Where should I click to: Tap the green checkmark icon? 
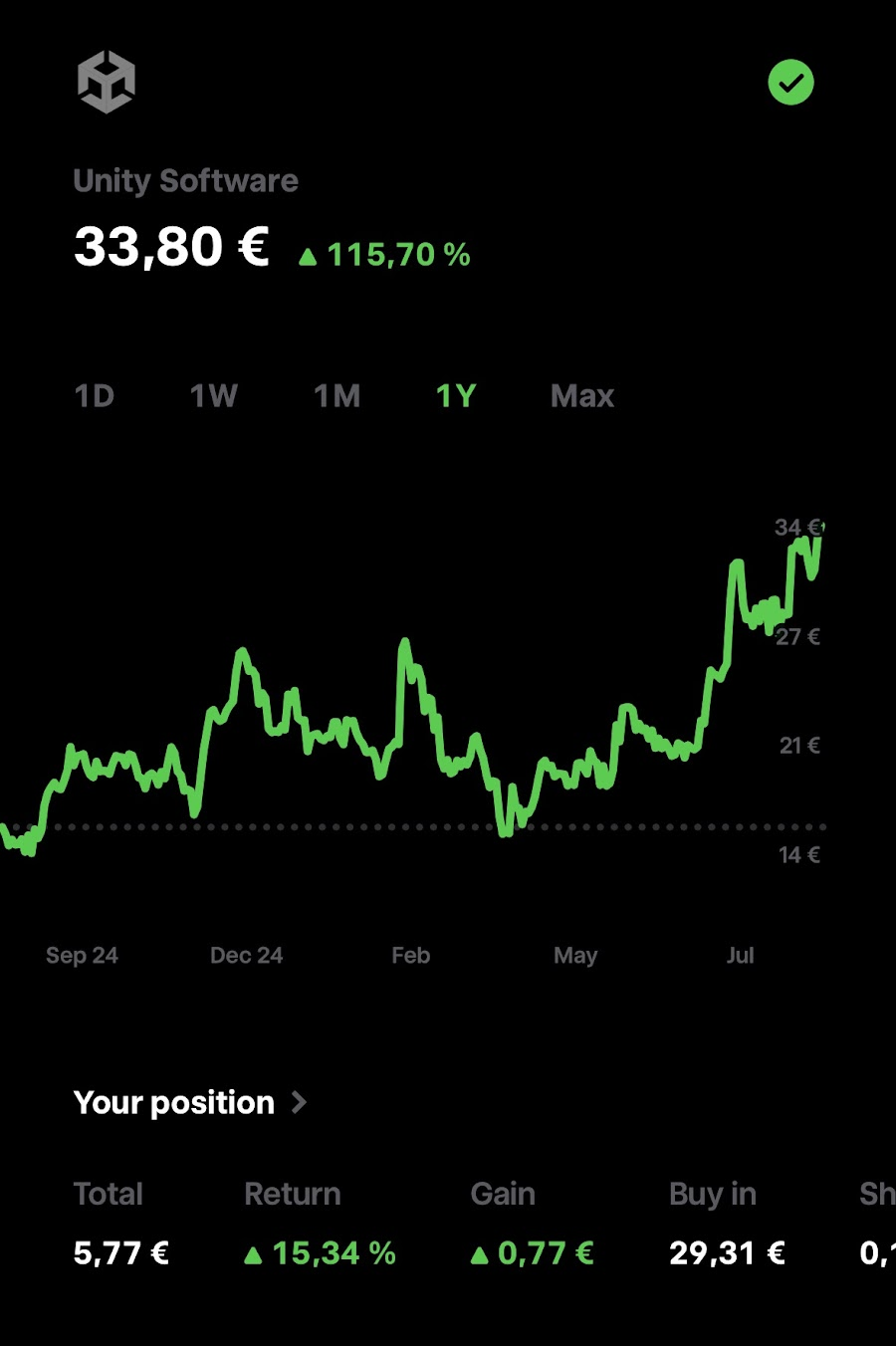click(x=791, y=83)
